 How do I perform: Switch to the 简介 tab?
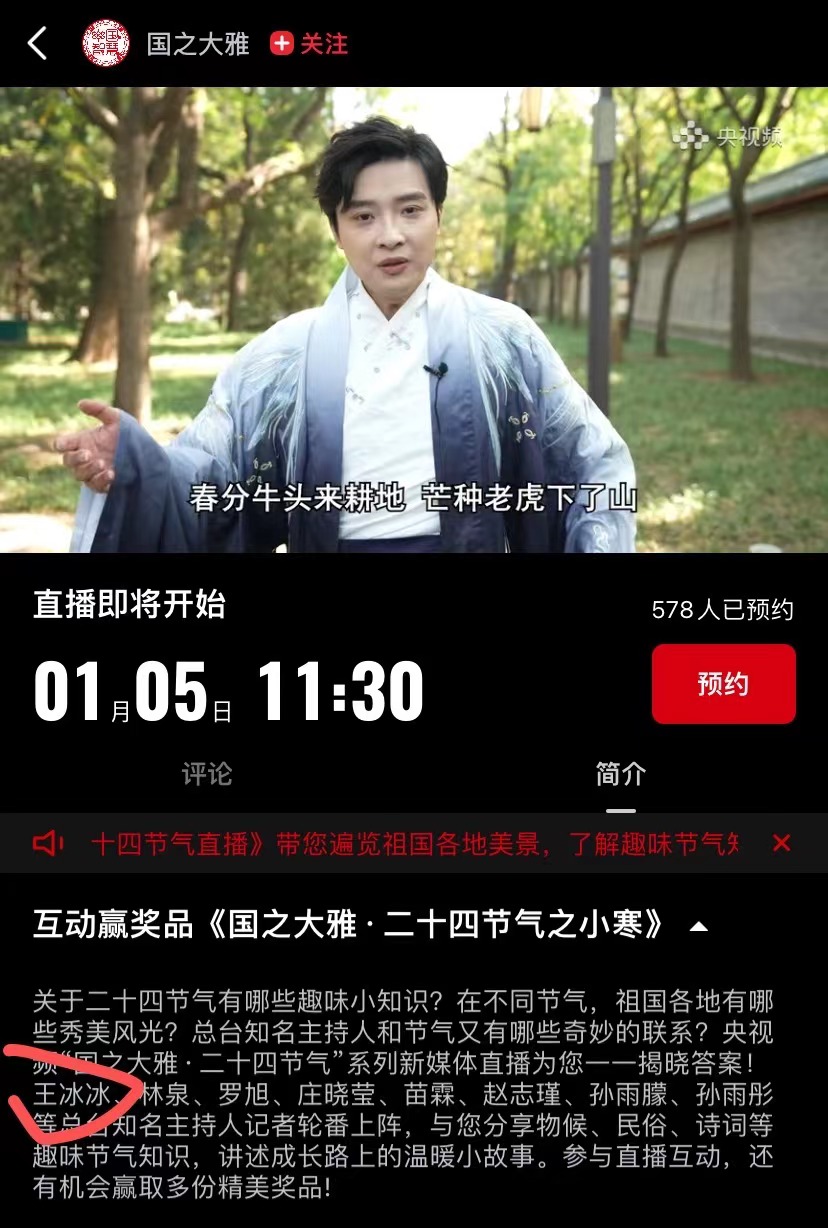click(x=622, y=774)
